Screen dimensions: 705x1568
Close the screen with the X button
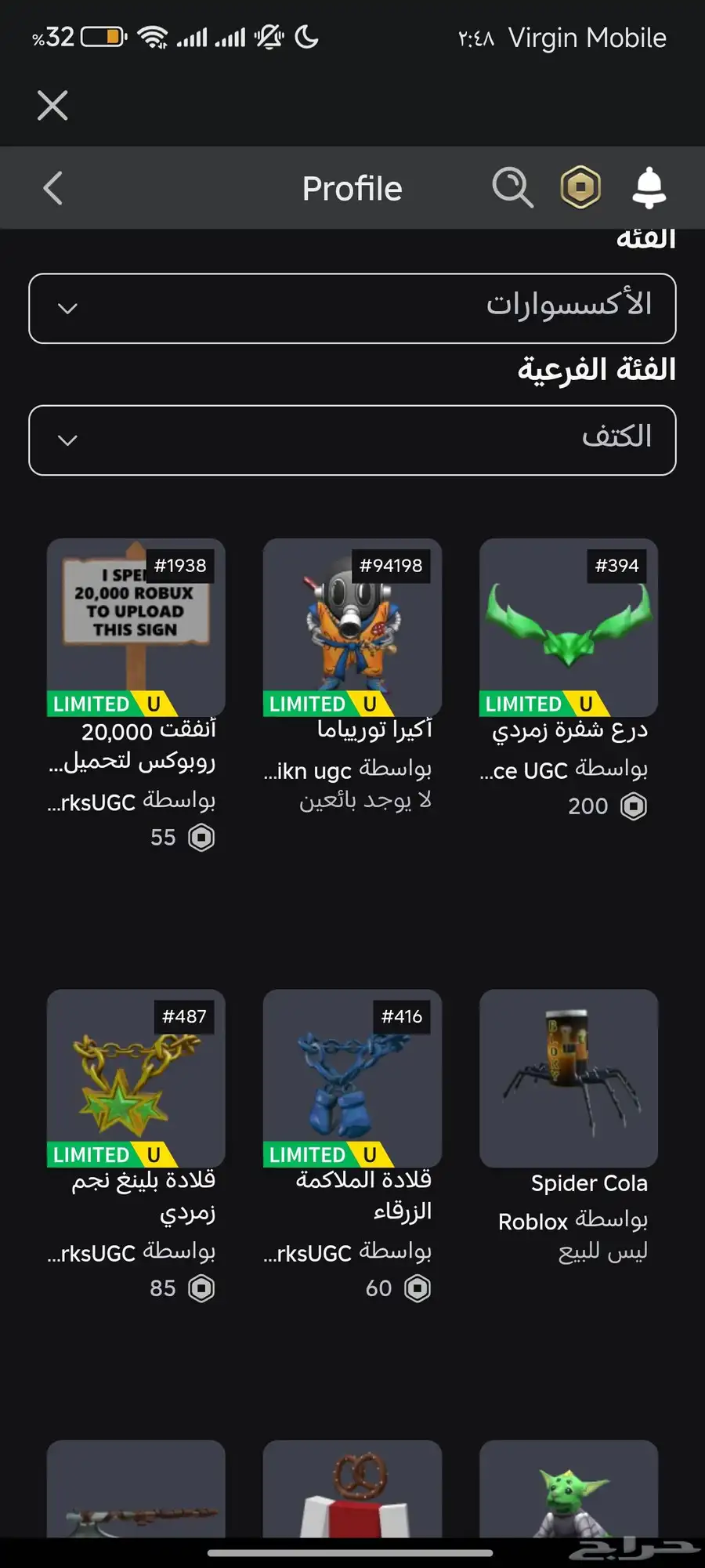(x=52, y=105)
